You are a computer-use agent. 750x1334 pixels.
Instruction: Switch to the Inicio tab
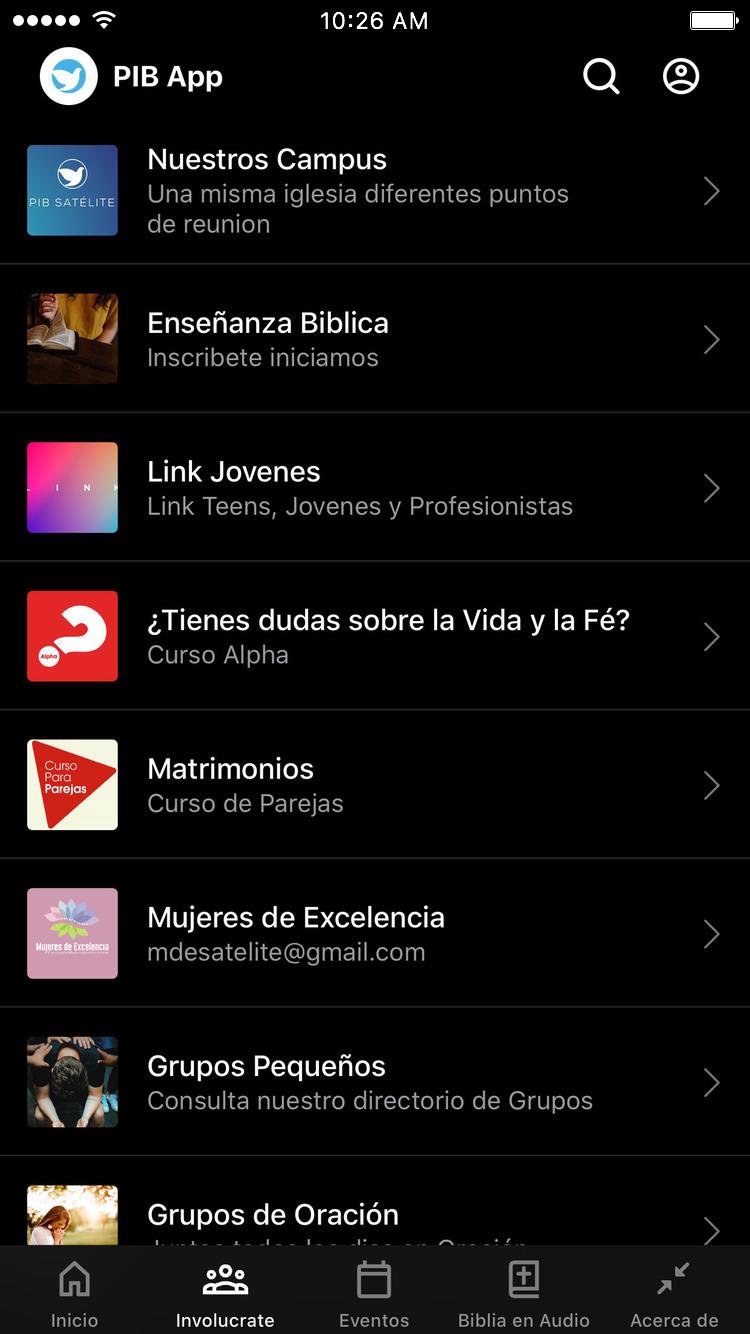75,1293
